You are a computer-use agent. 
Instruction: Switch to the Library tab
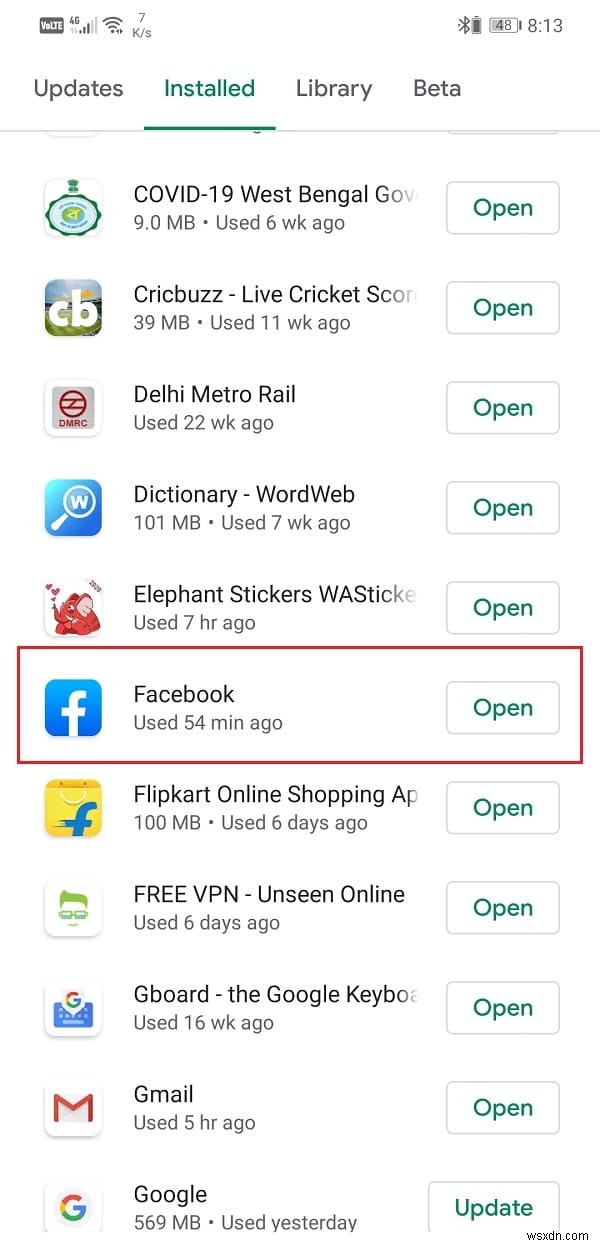[334, 88]
